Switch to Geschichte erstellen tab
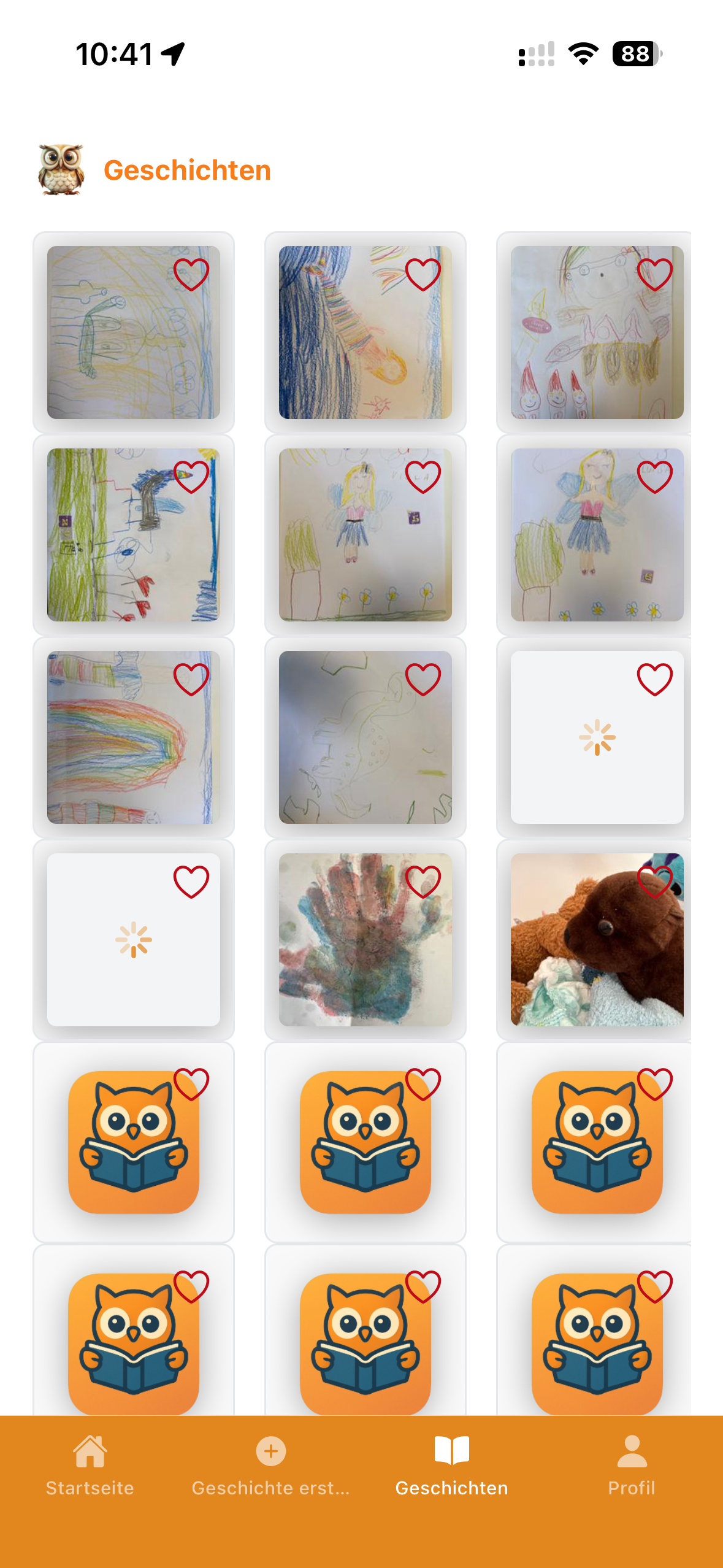This screenshot has width=723, height=1568. tap(270, 1466)
